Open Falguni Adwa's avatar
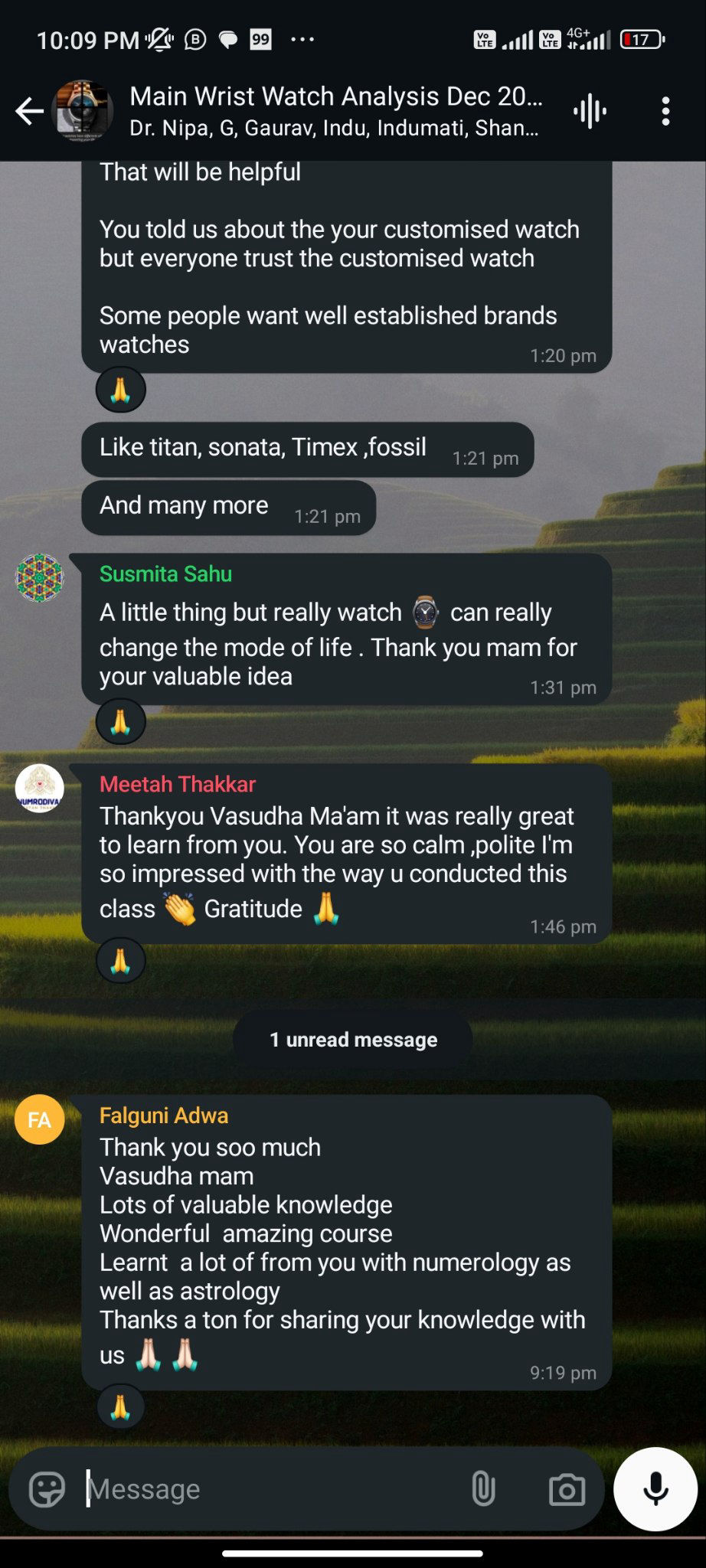This screenshot has width=706, height=1568. pyautogui.click(x=40, y=1120)
